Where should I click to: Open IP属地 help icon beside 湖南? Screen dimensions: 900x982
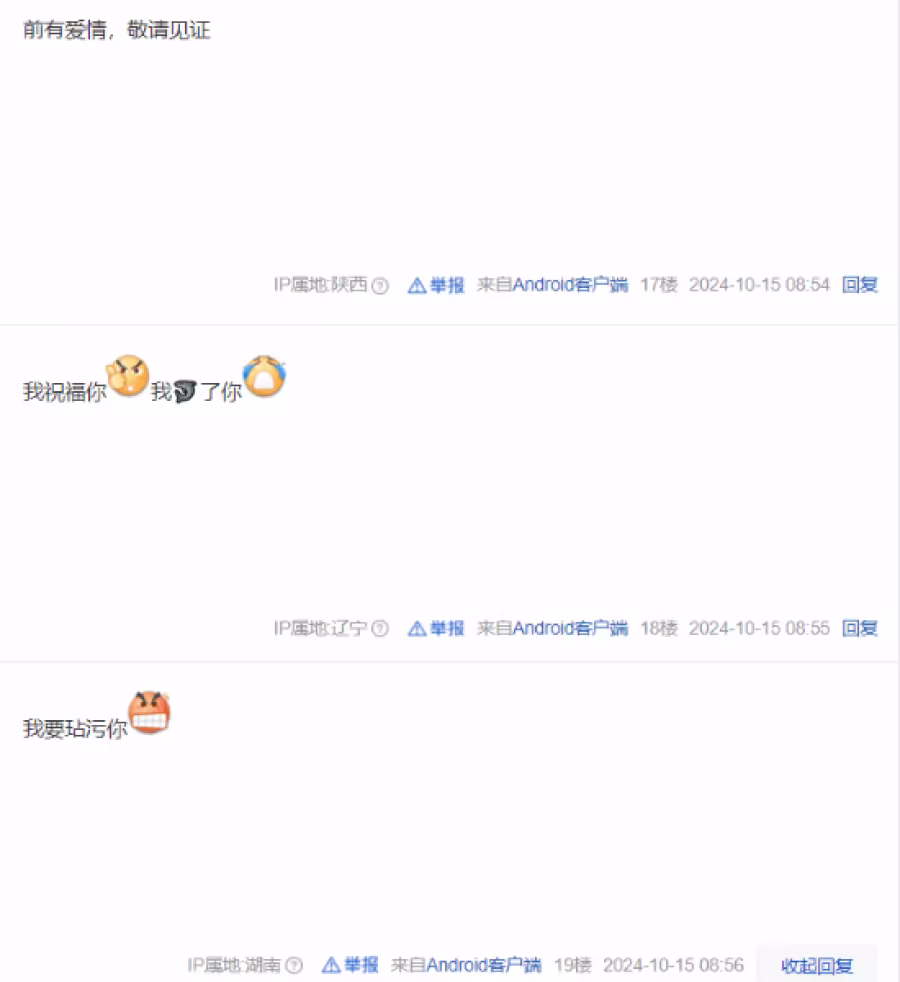(x=294, y=966)
